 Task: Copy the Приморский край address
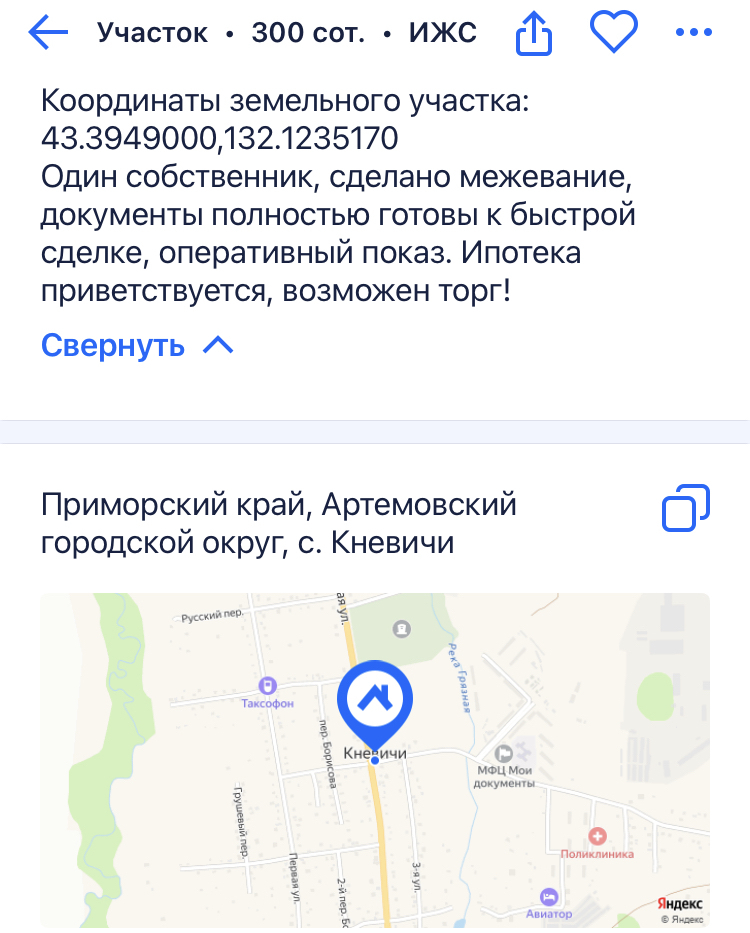pyautogui.click(x=686, y=508)
